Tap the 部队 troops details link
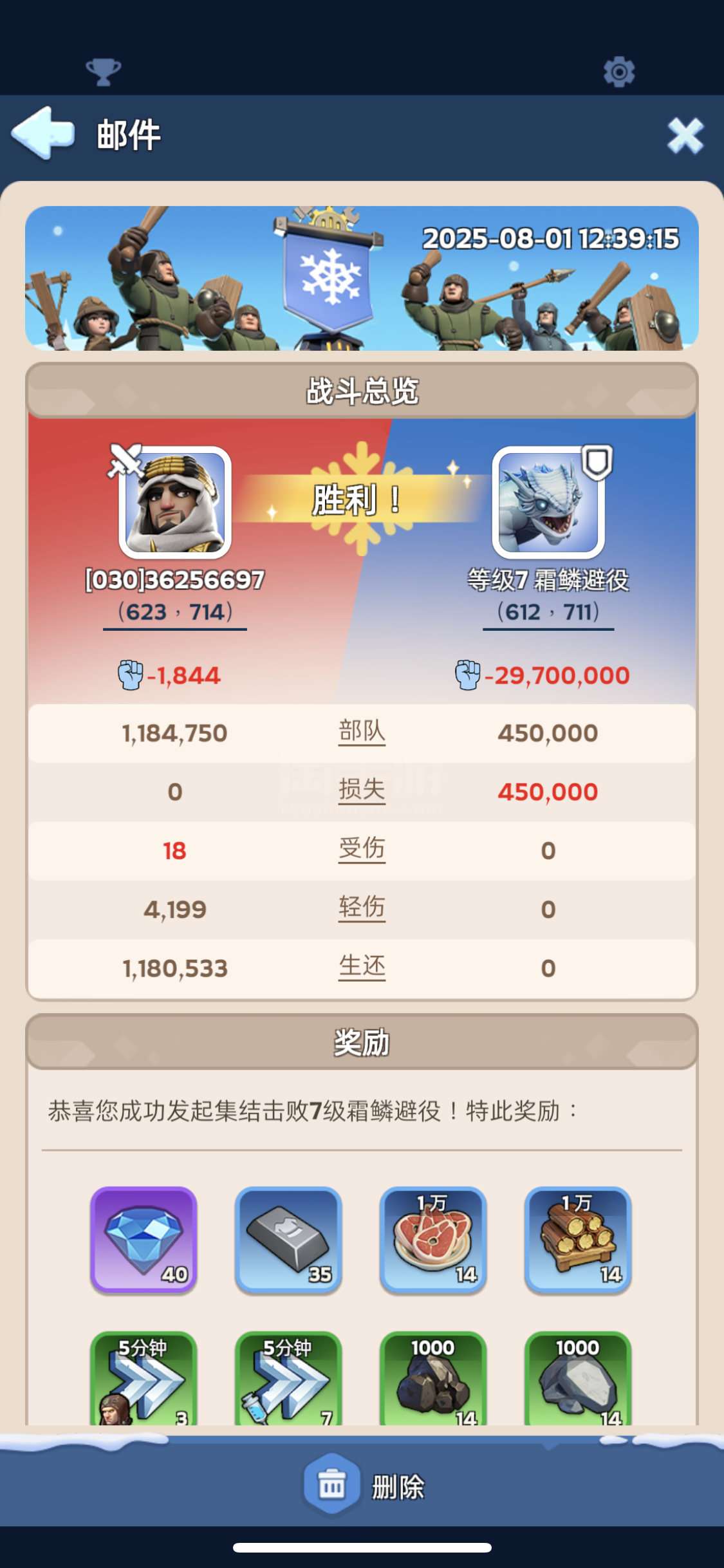Image resolution: width=724 pixels, height=1568 pixels. tap(362, 733)
